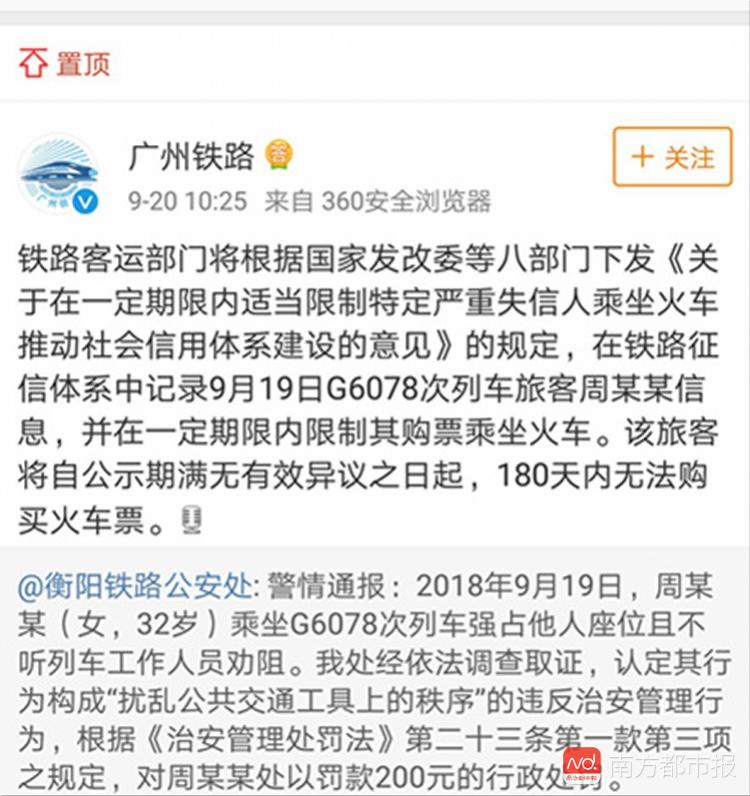Follow the 广州铁路 account
Screen dimensions: 750x796
(672, 157)
